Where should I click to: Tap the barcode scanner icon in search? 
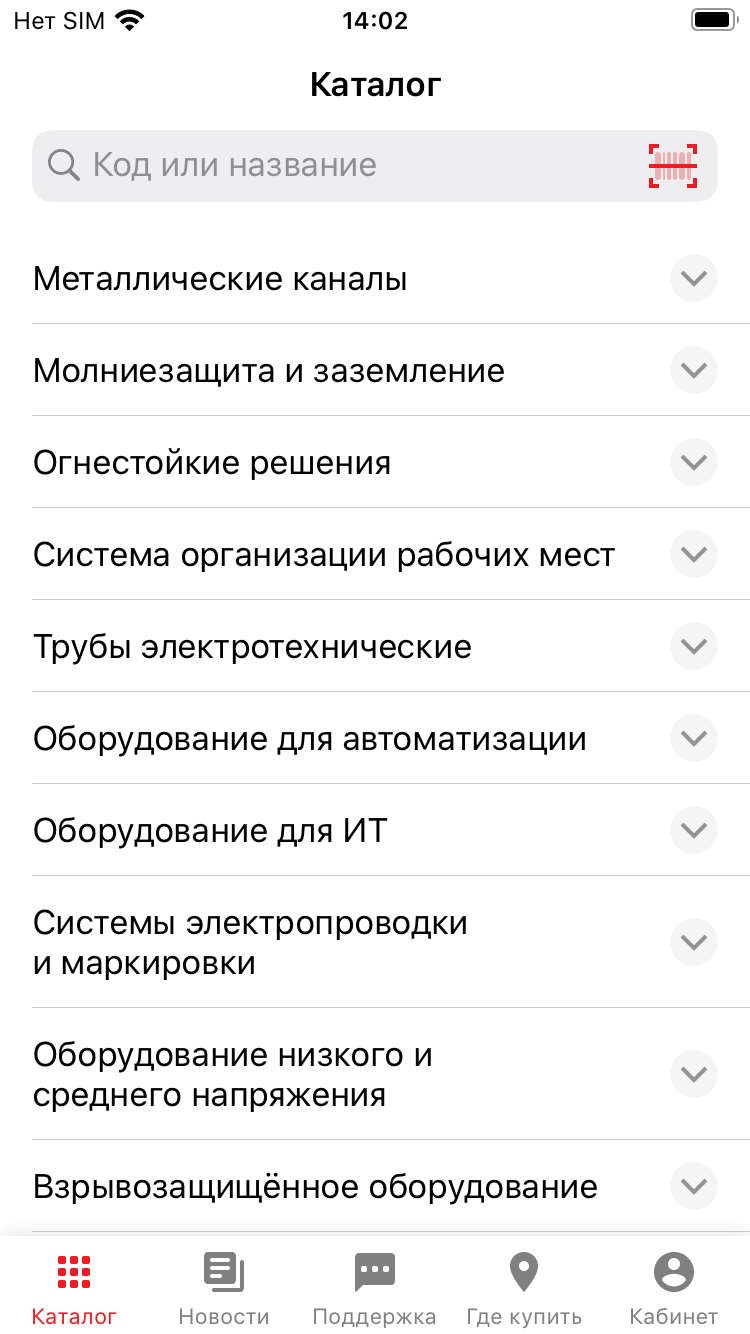[x=673, y=165]
